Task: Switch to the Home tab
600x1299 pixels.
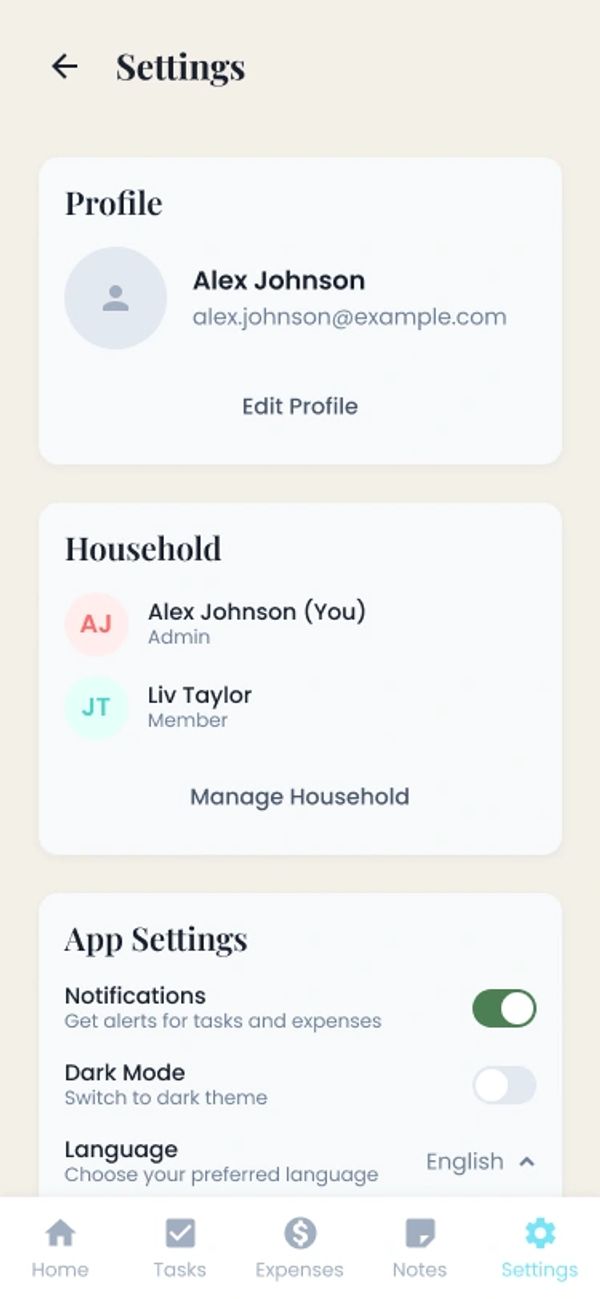Action: 60,1248
